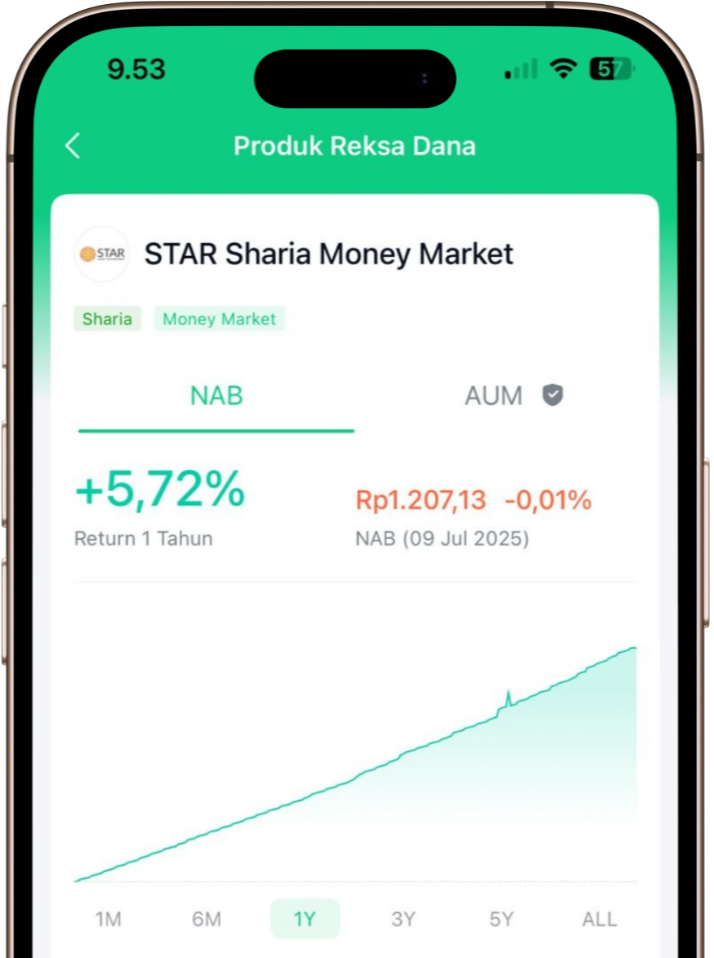Tap the Sharia tag chip
This screenshot has height=958, width=714.
pyautogui.click(x=107, y=319)
